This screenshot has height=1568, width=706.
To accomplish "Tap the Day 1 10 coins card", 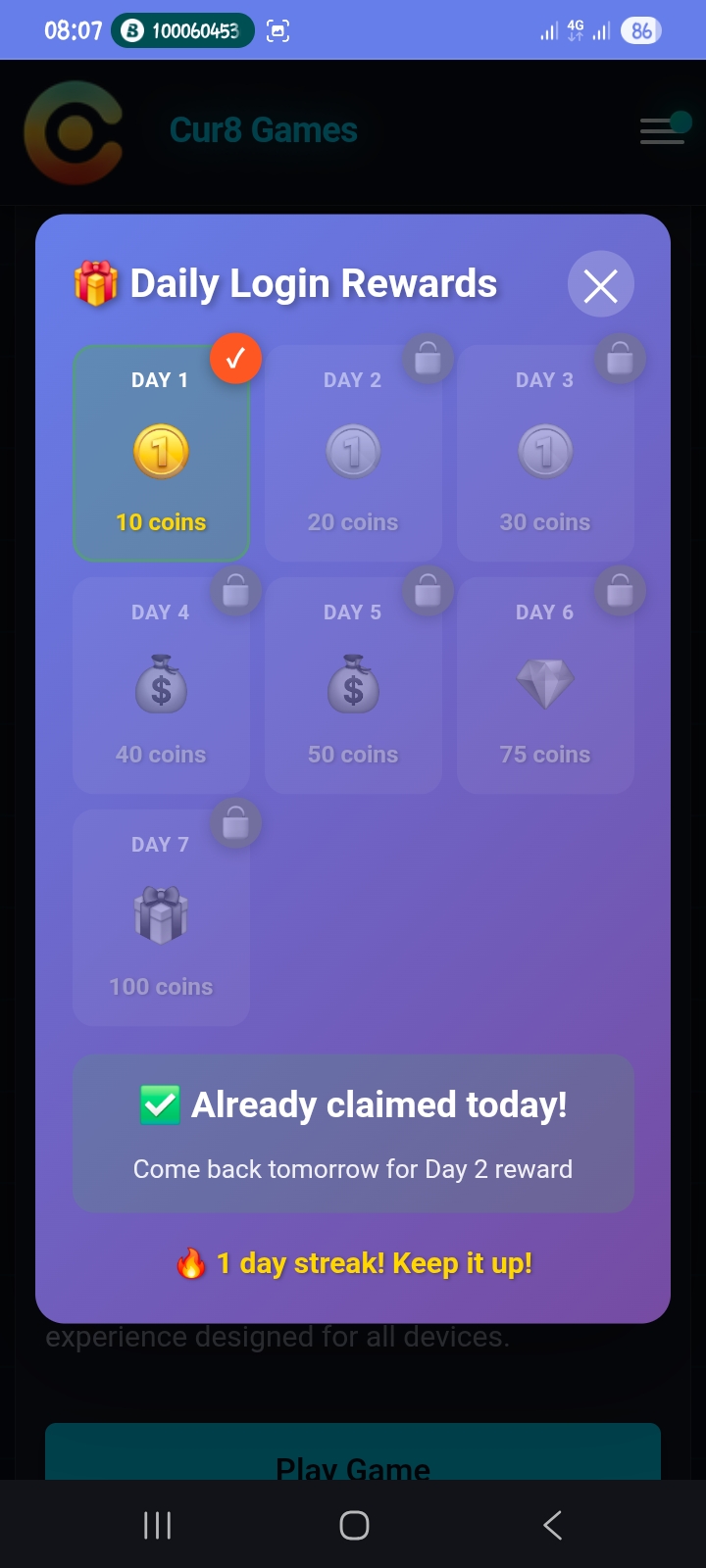I will [161, 453].
